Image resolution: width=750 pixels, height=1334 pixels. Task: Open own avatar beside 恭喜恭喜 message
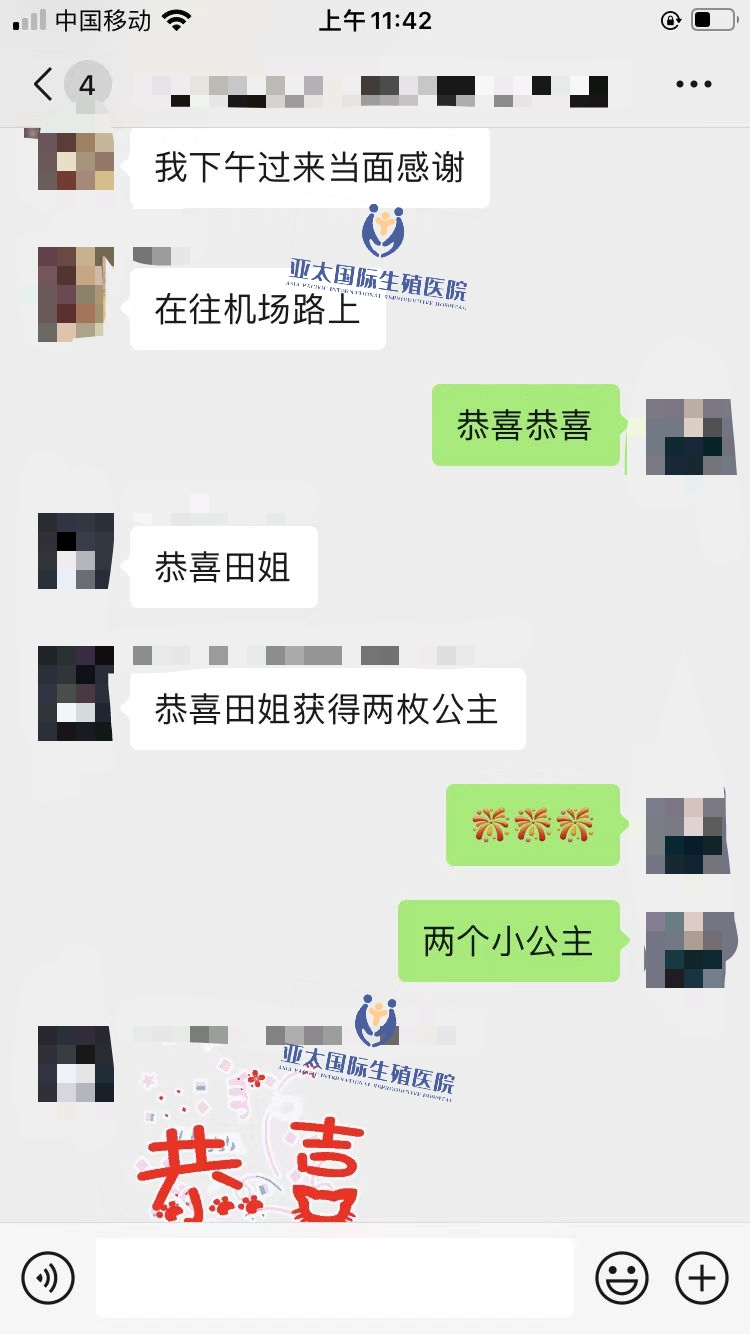pyautogui.click(x=685, y=437)
